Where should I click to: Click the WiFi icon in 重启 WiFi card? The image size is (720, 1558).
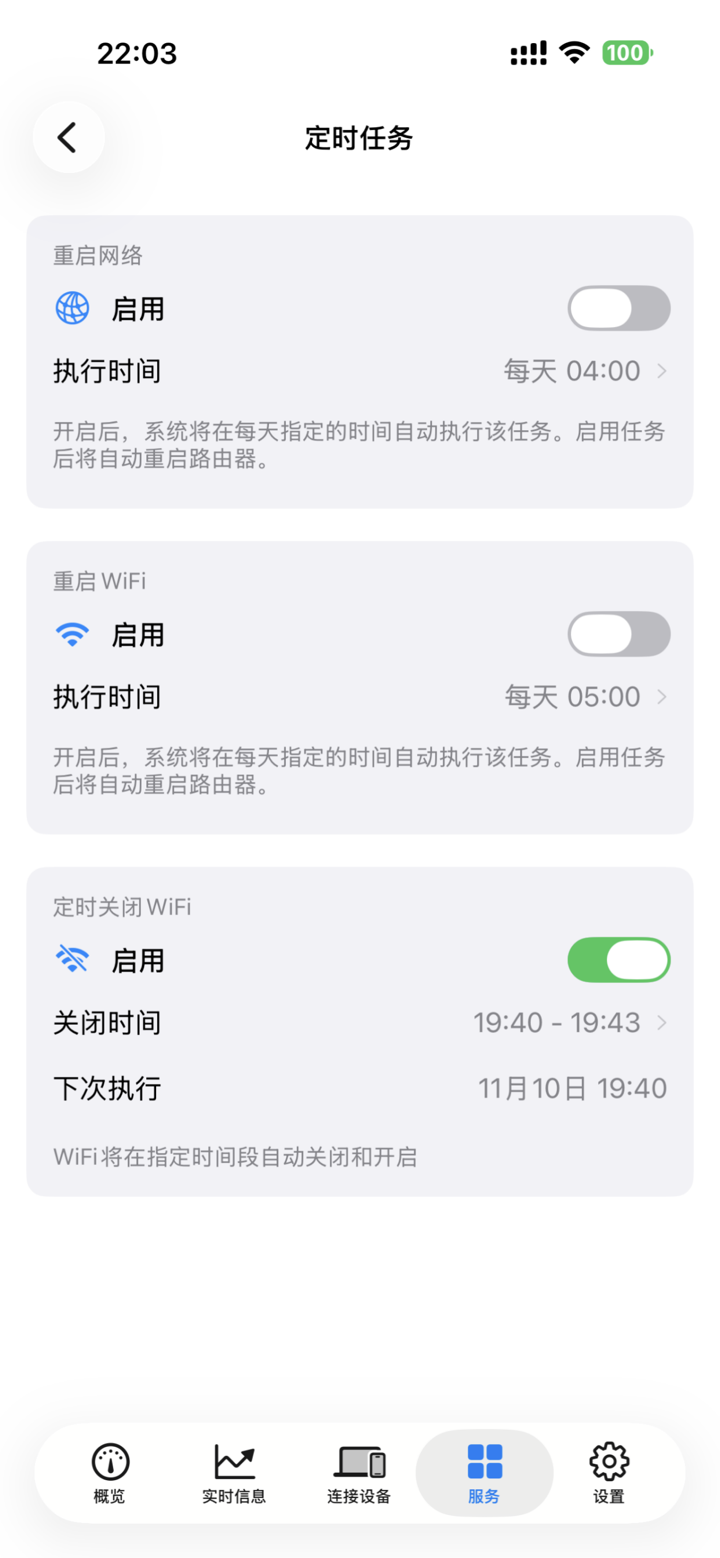pyautogui.click(x=71, y=633)
